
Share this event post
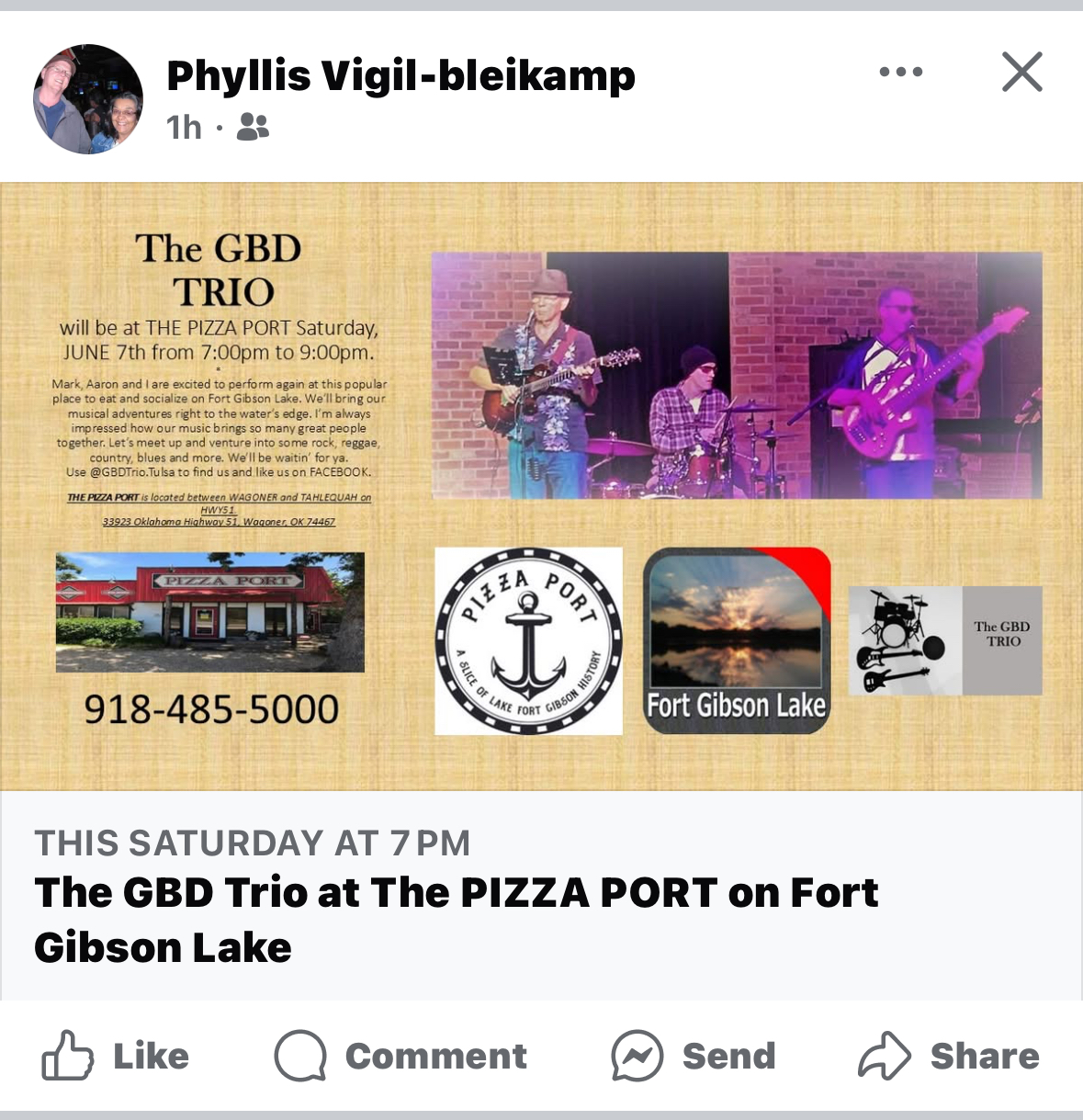tap(949, 1056)
